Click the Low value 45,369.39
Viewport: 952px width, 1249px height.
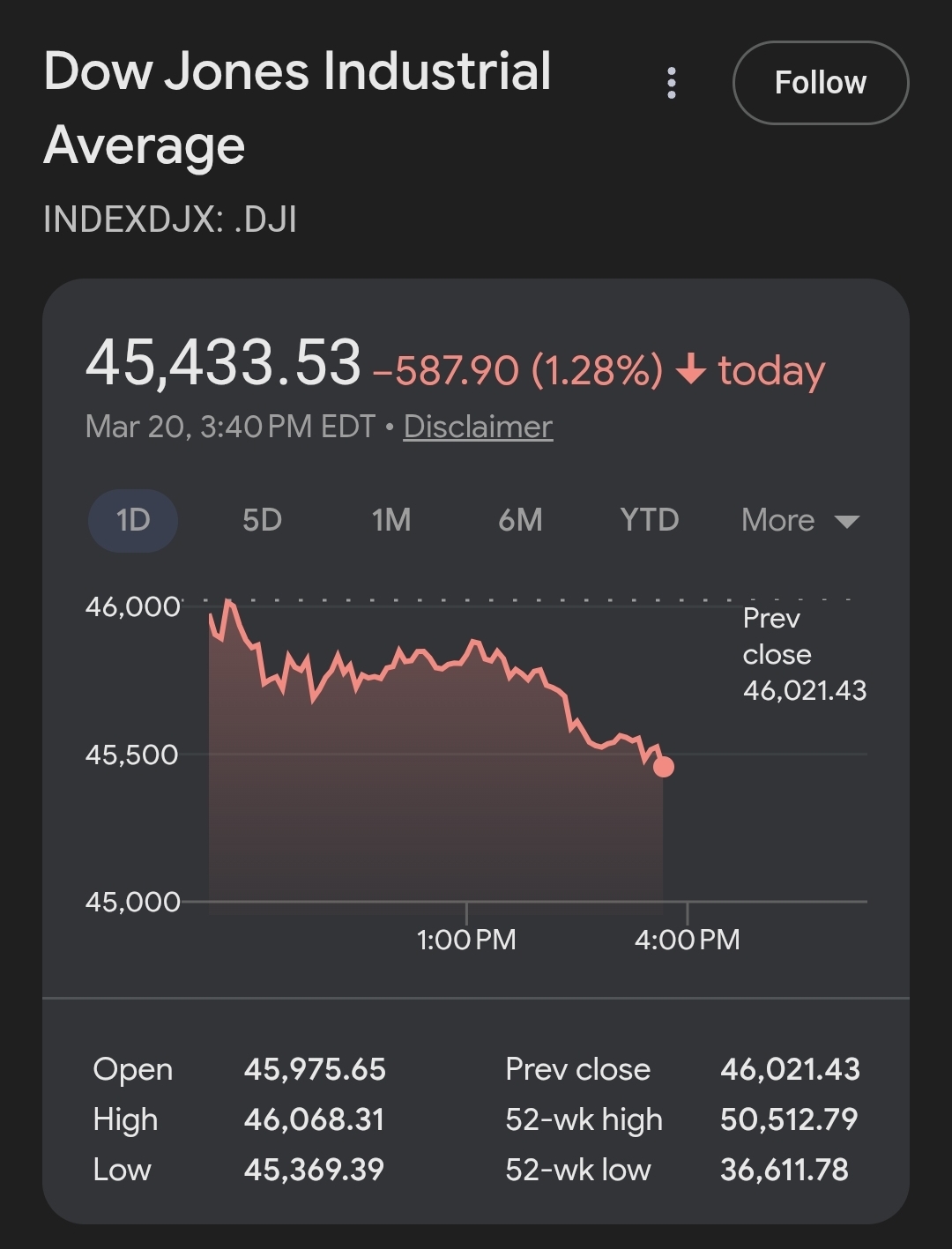pyautogui.click(x=315, y=1170)
